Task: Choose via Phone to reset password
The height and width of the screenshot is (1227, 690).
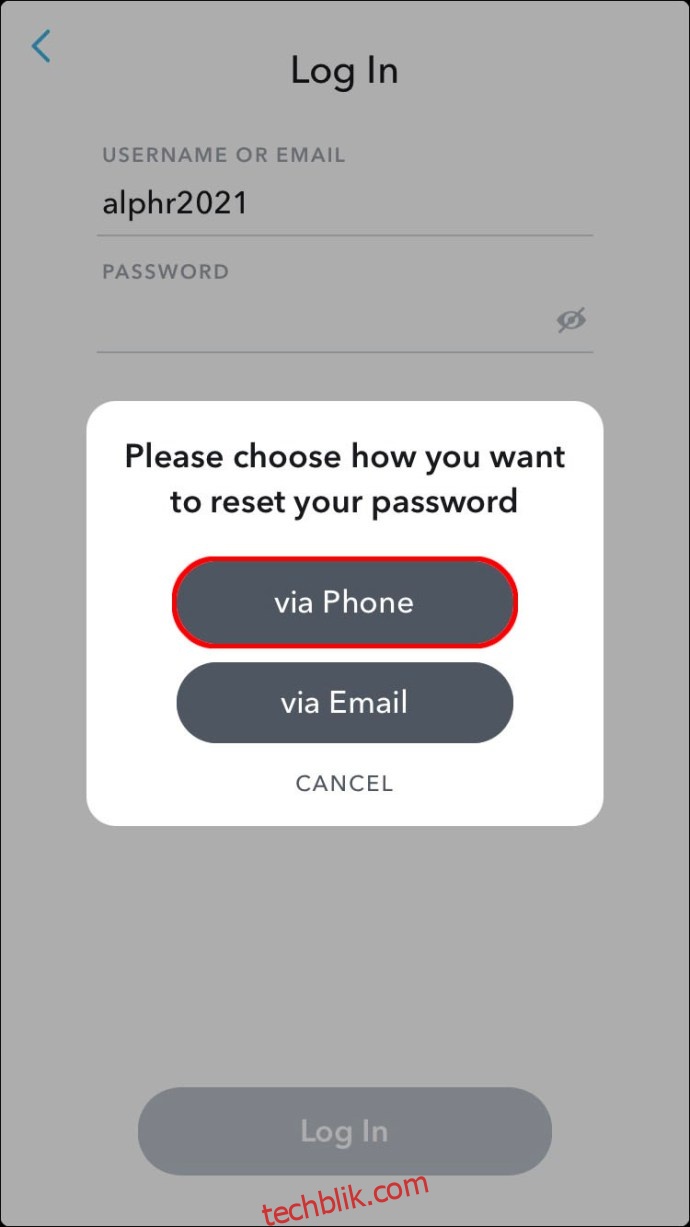Action: tap(344, 602)
